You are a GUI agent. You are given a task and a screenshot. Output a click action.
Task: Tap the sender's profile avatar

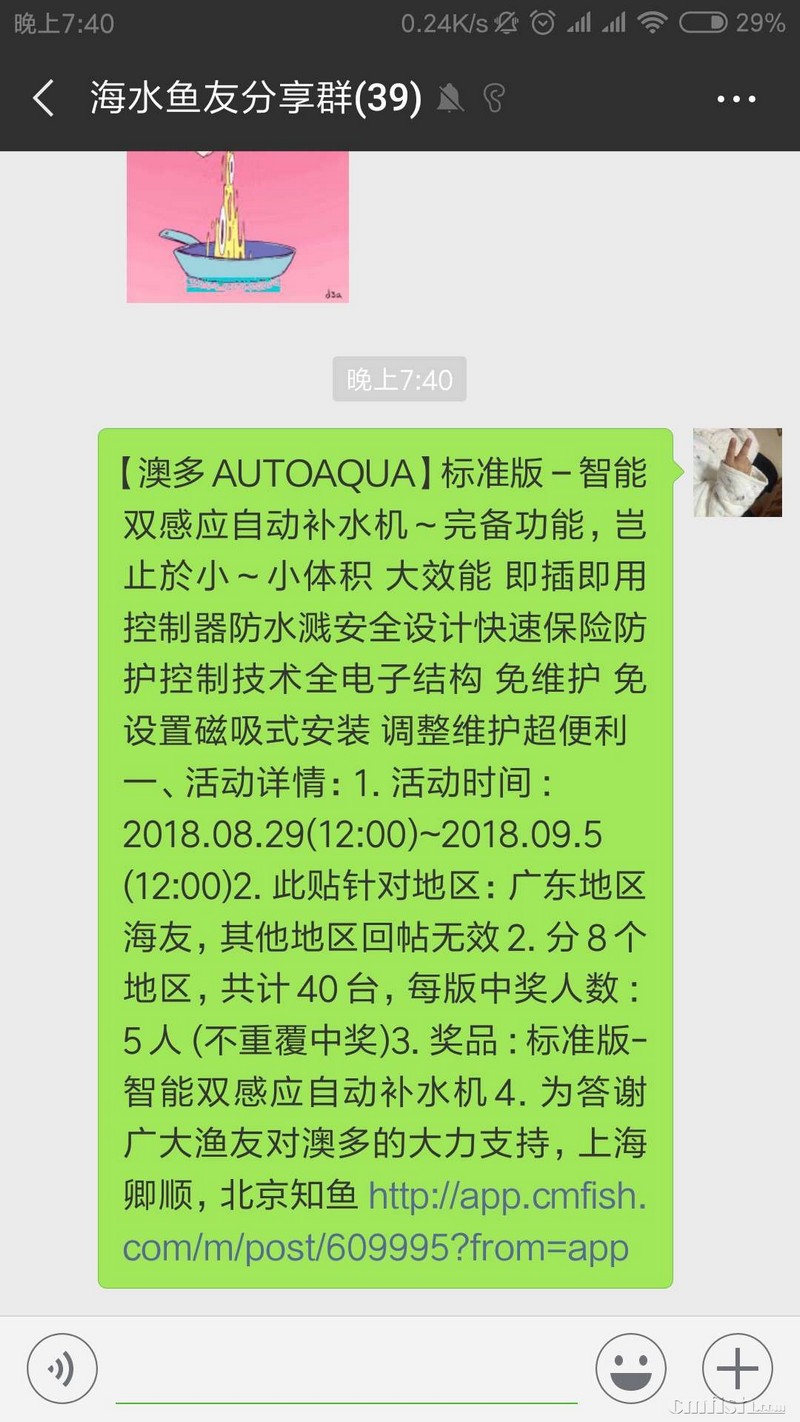coord(736,472)
